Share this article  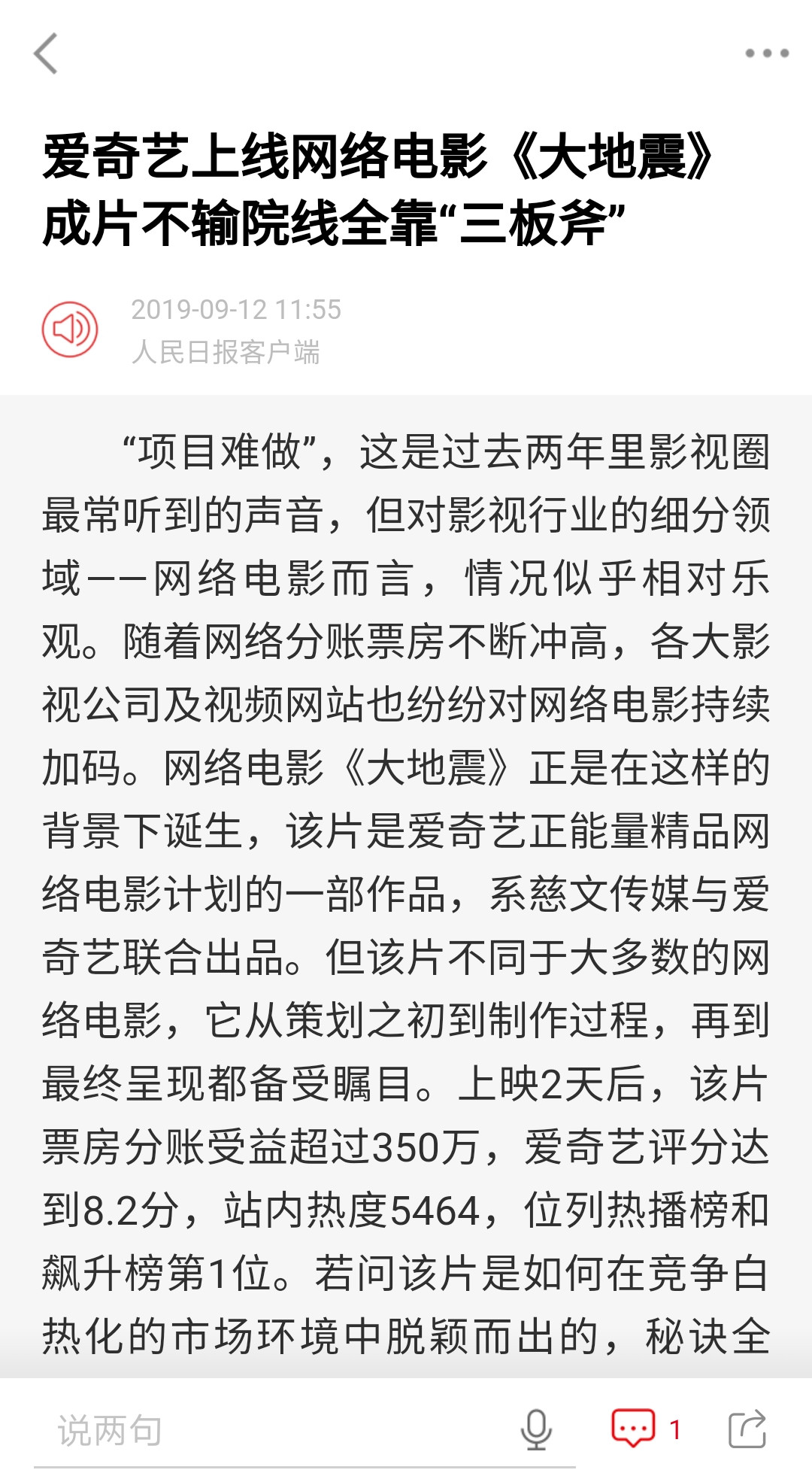click(x=747, y=1429)
